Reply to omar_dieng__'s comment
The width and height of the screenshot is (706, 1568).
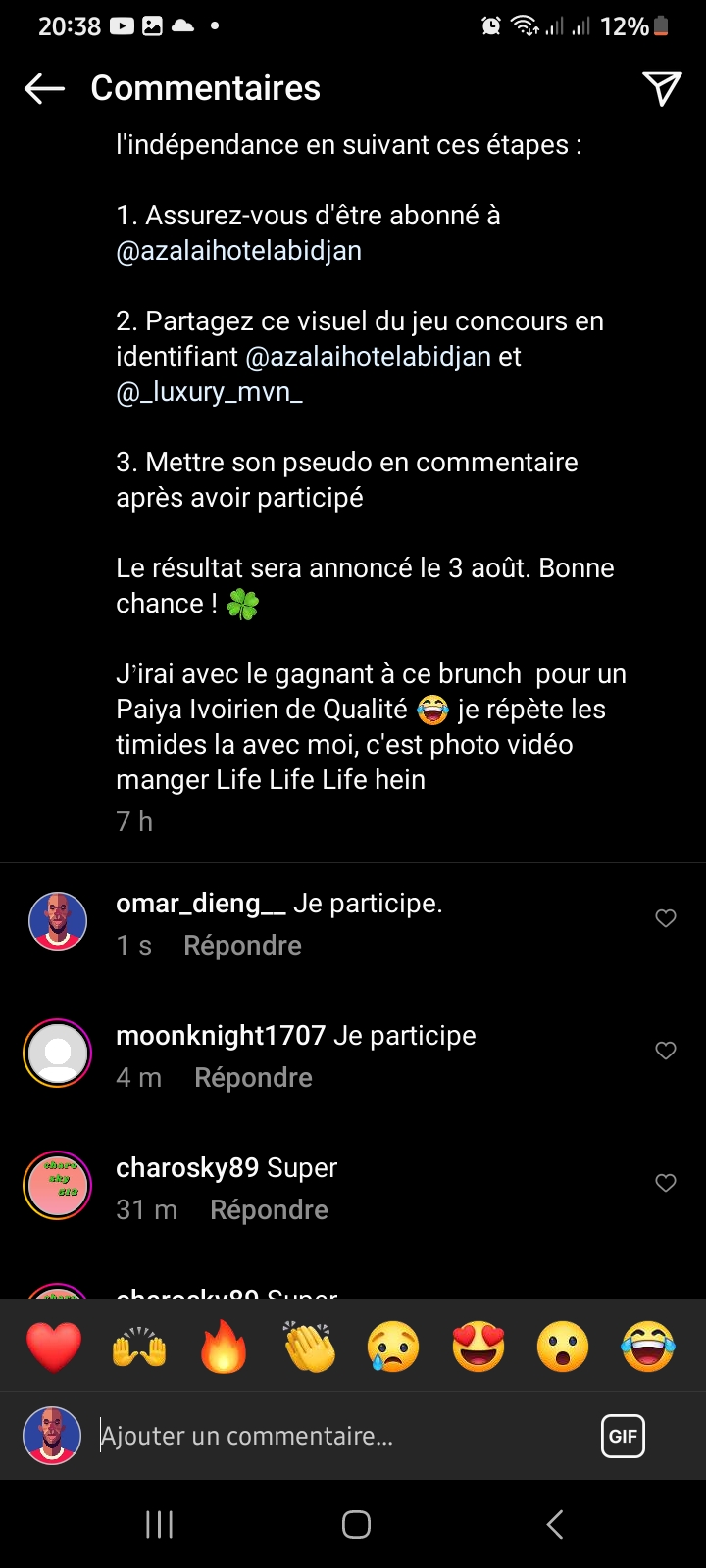[x=242, y=946]
